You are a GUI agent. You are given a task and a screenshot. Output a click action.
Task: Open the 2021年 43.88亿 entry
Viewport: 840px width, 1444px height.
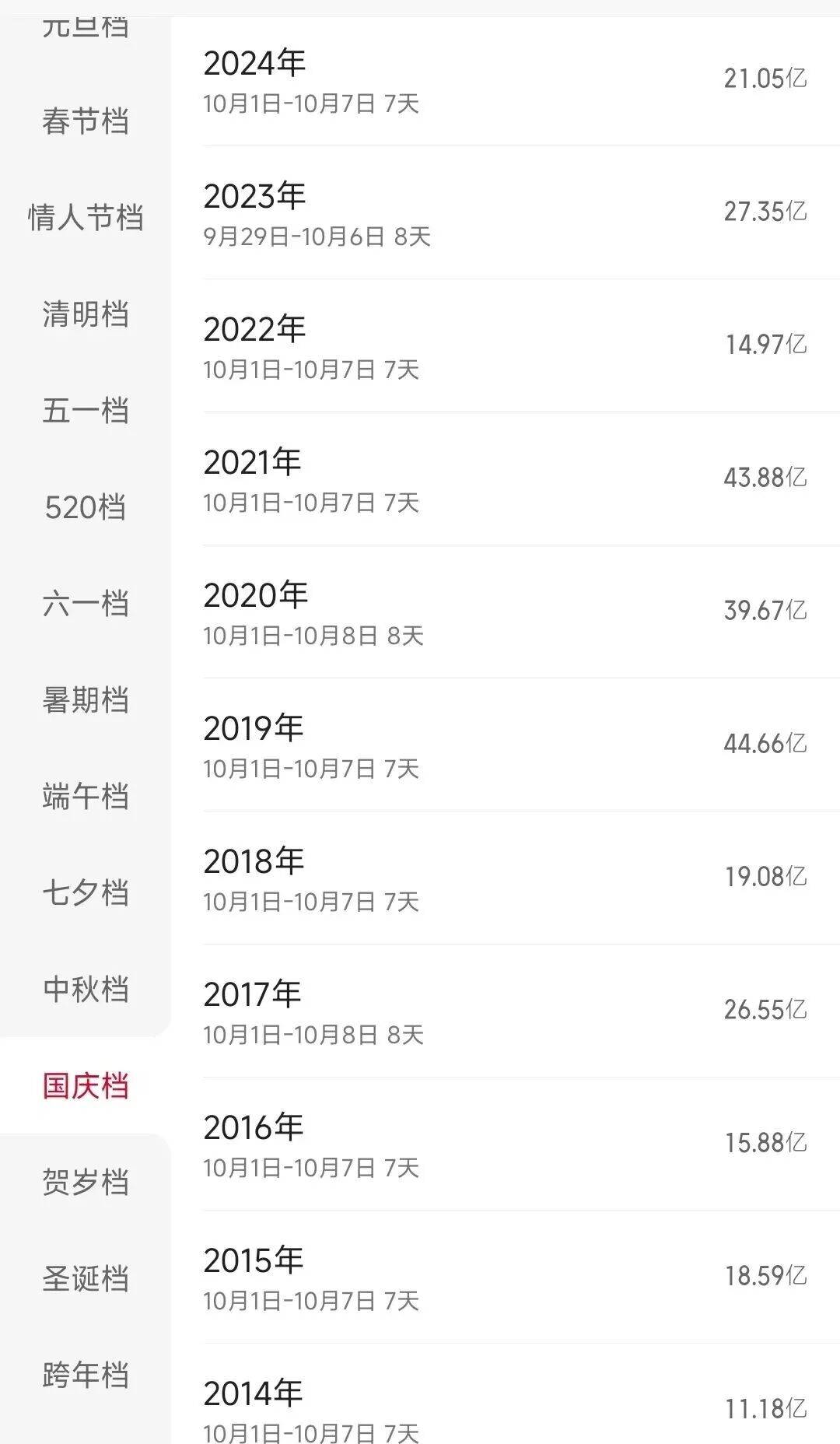click(504, 478)
